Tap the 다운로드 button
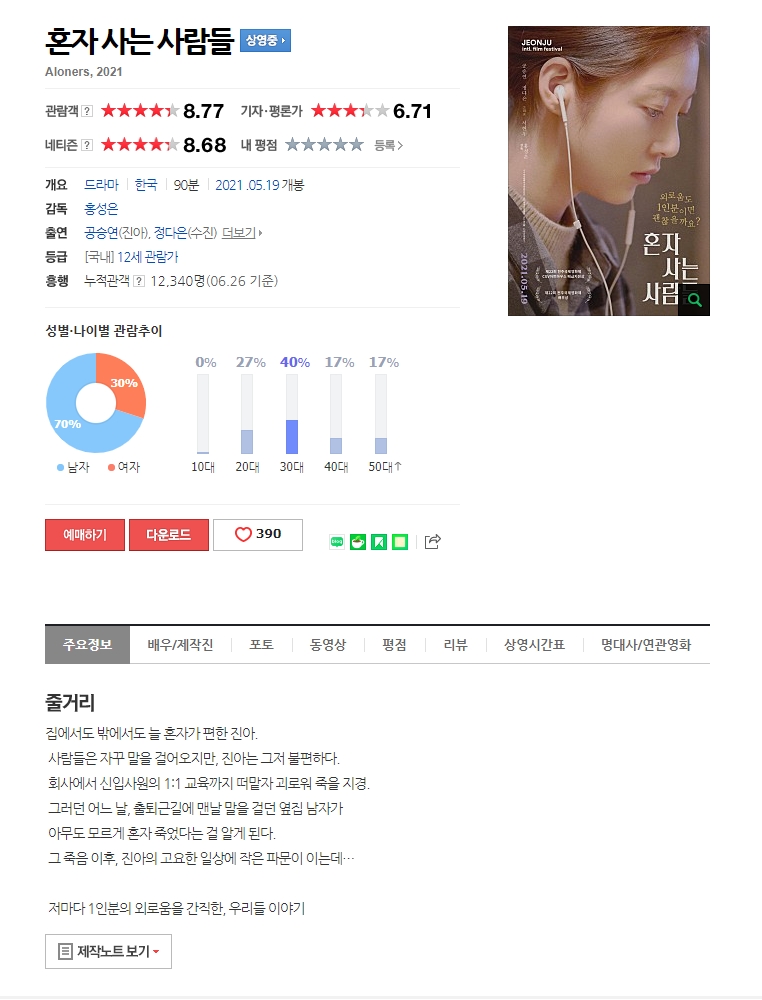The image size is (762, 1000). (x=169, y=535)
